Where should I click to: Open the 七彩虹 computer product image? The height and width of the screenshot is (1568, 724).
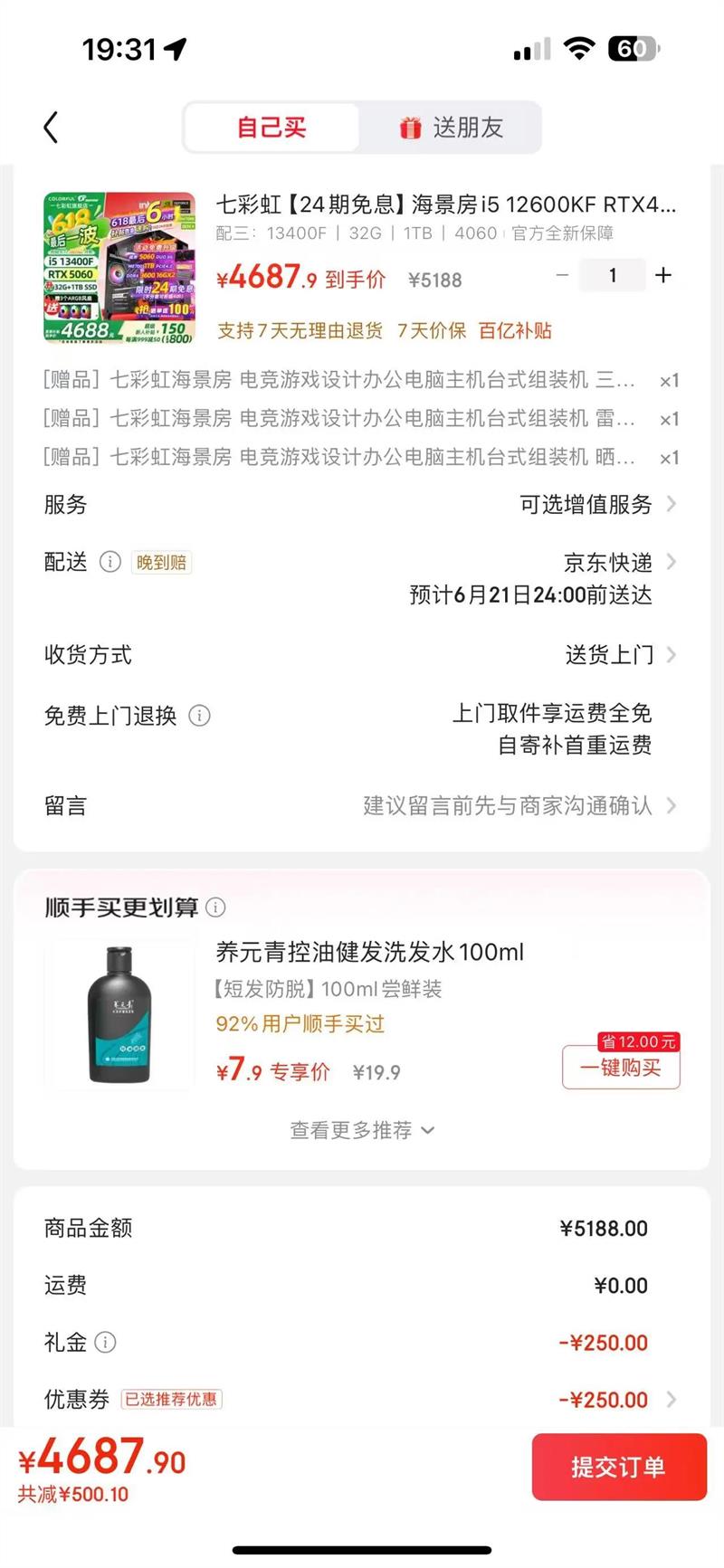point(119,268)
